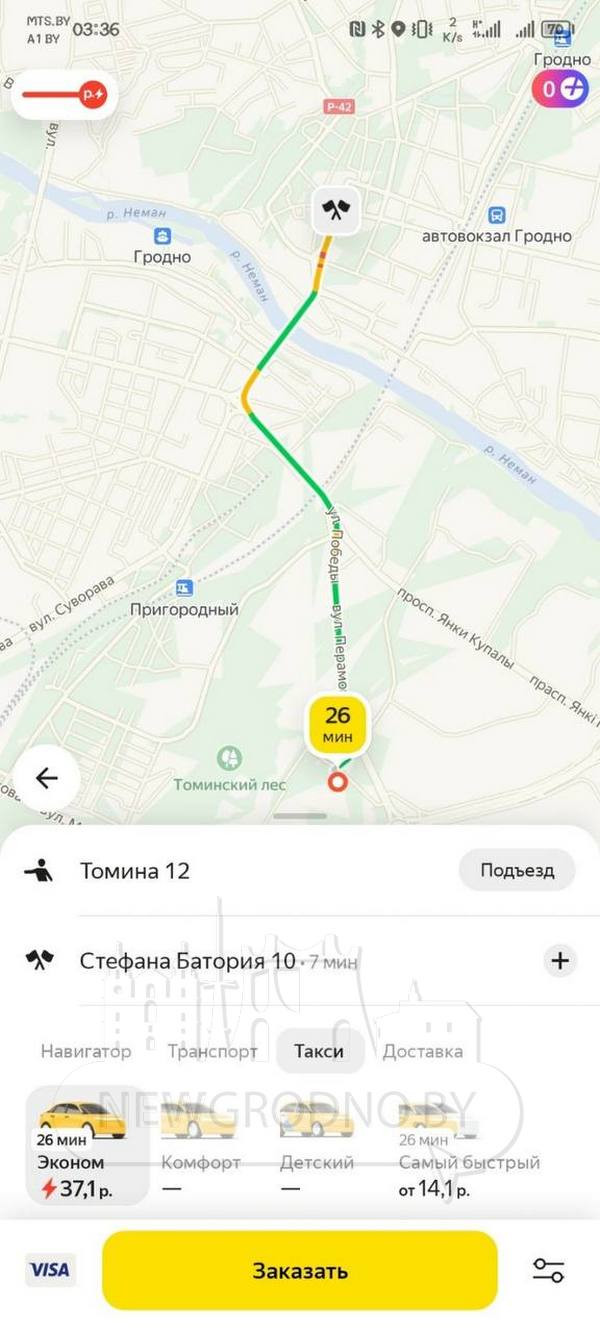The width and height of the screenshot is (600, 1333).
Task: Select the Эконом tariff
Action: (x=86, y=1146)
